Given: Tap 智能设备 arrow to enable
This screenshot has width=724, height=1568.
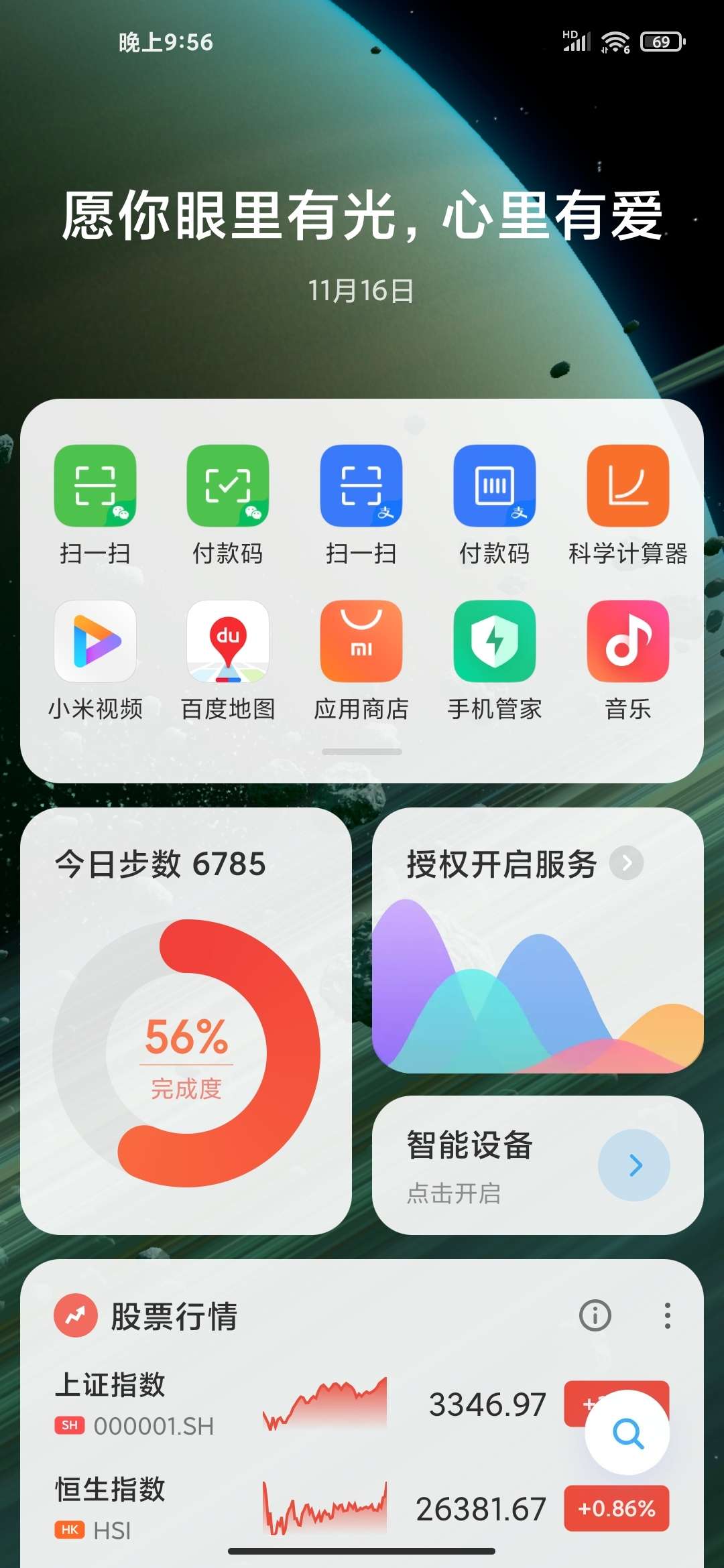Looking at the screenshot, I should pyautogui.click(x=634, y=1165).
